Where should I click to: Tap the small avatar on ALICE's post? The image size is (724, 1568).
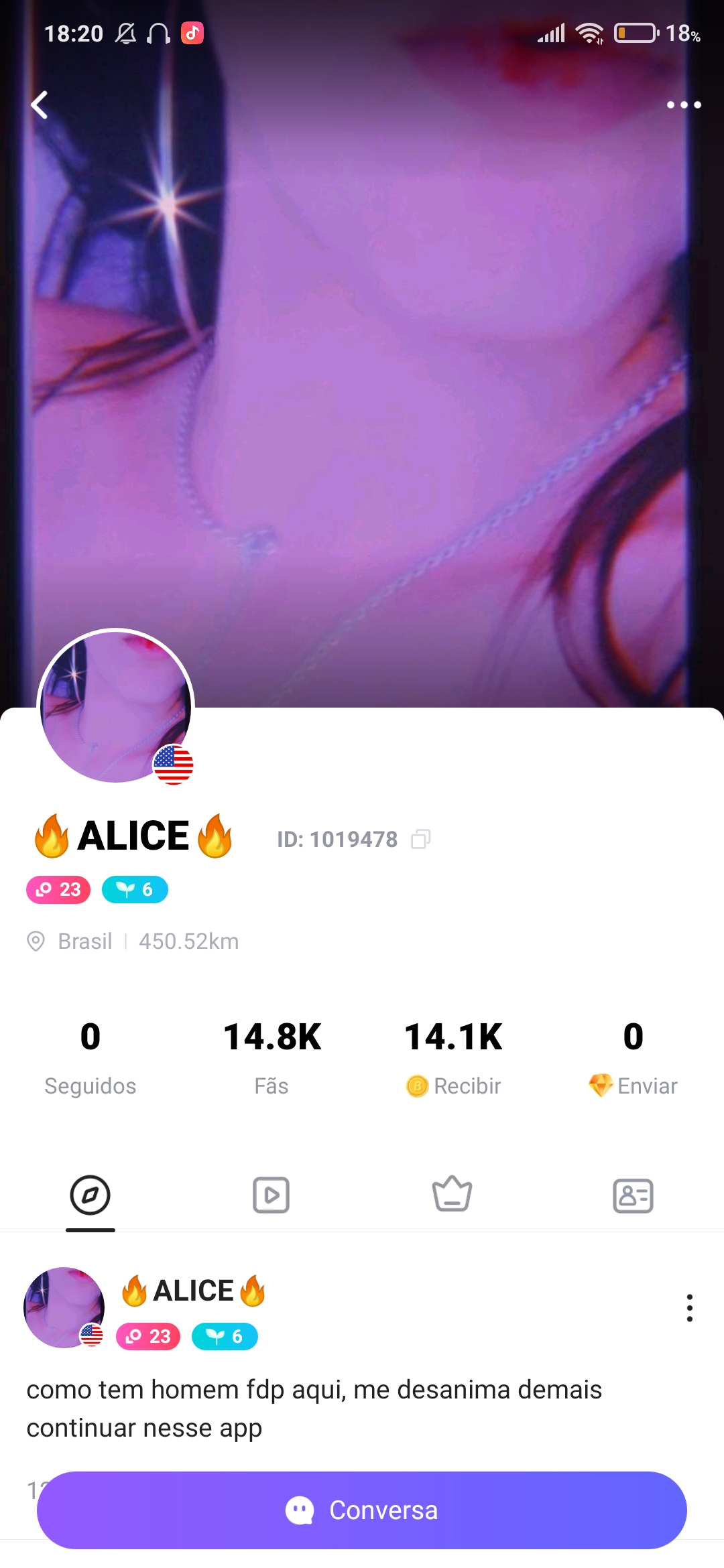click(x=64, y=1307)
